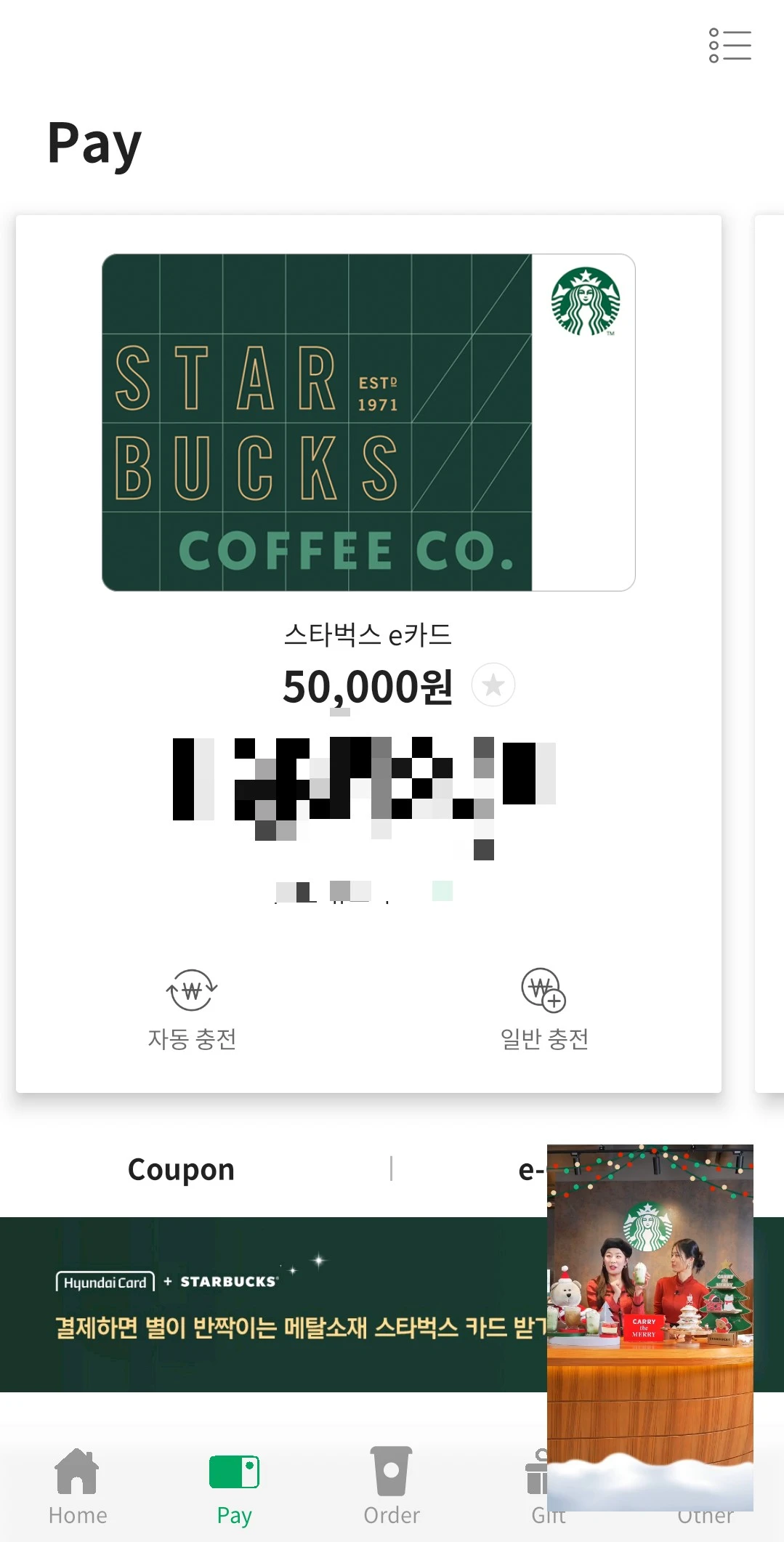Switch to the Order tab

(x=392, y=1485)
